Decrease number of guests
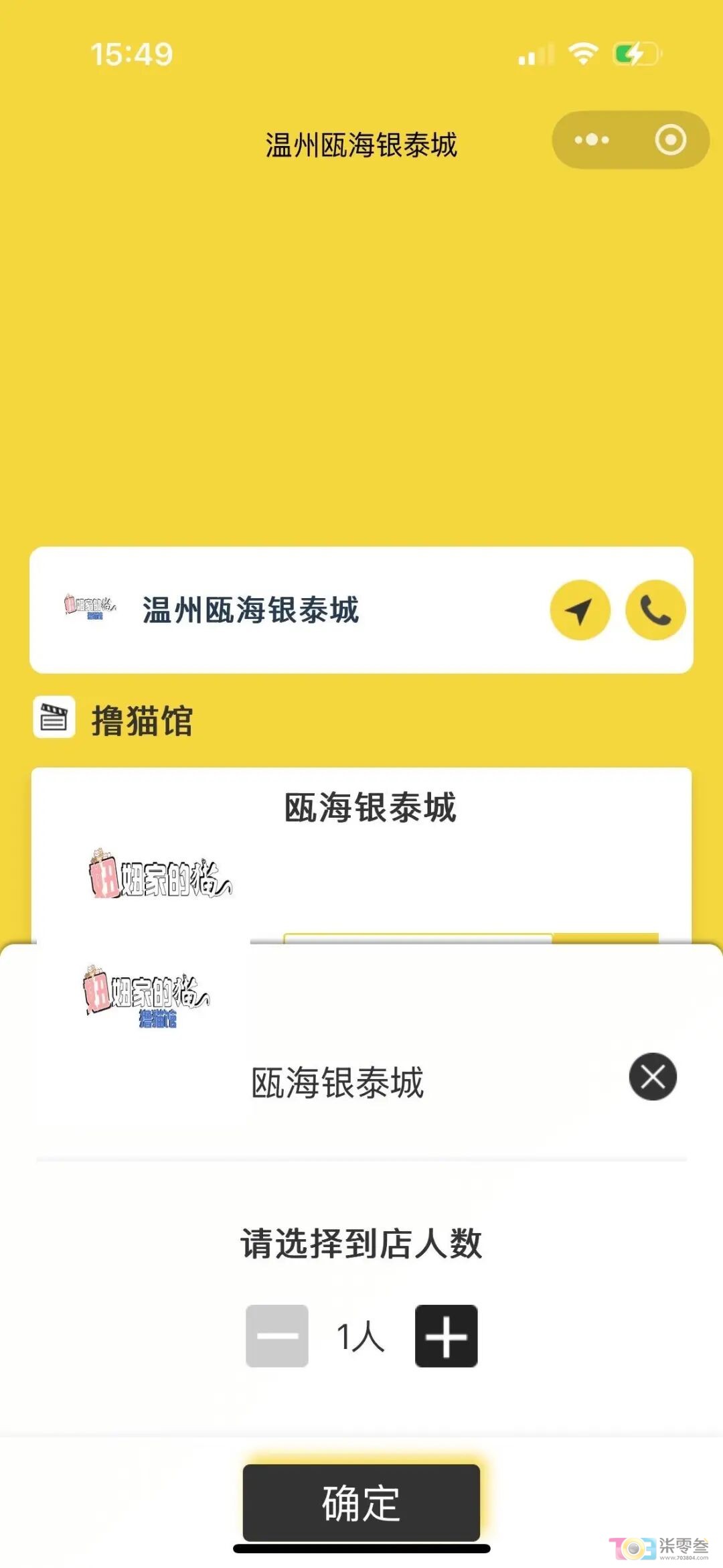723x1568 pixels. 276,1336
